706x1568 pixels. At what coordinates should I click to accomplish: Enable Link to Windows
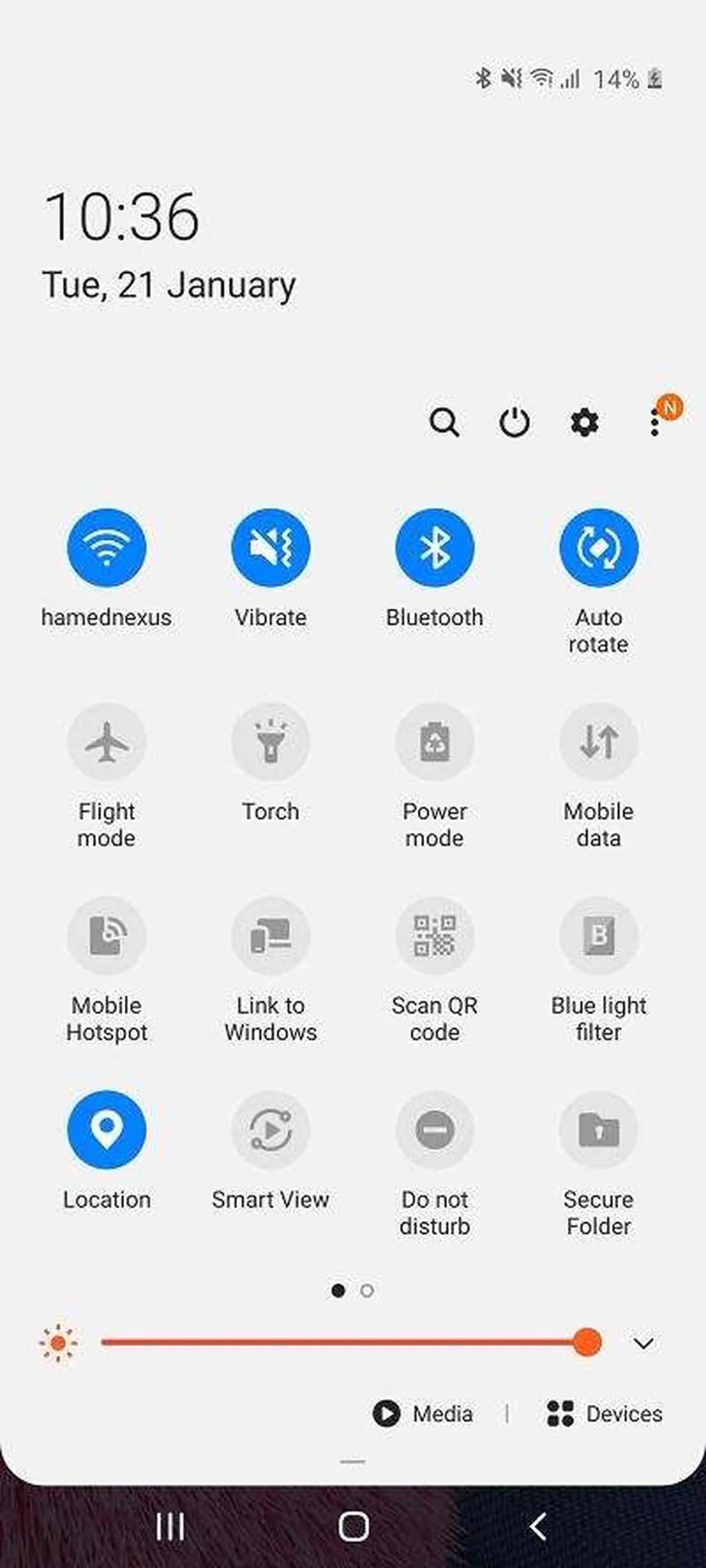pyautogui.click(x=270, y=936)
